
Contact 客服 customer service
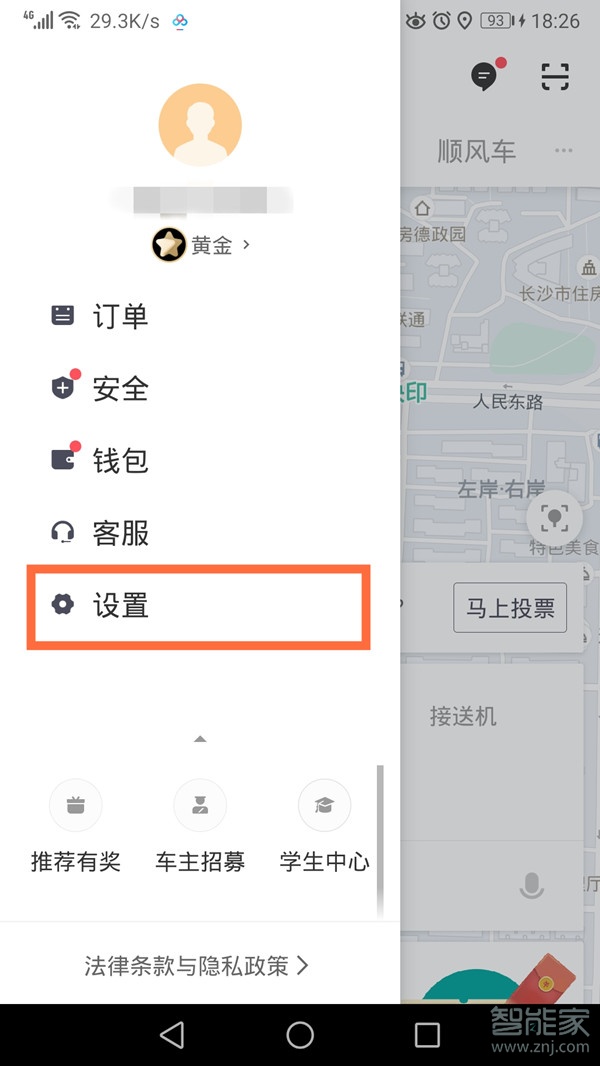pyautogui.click(x=120, y=533)
